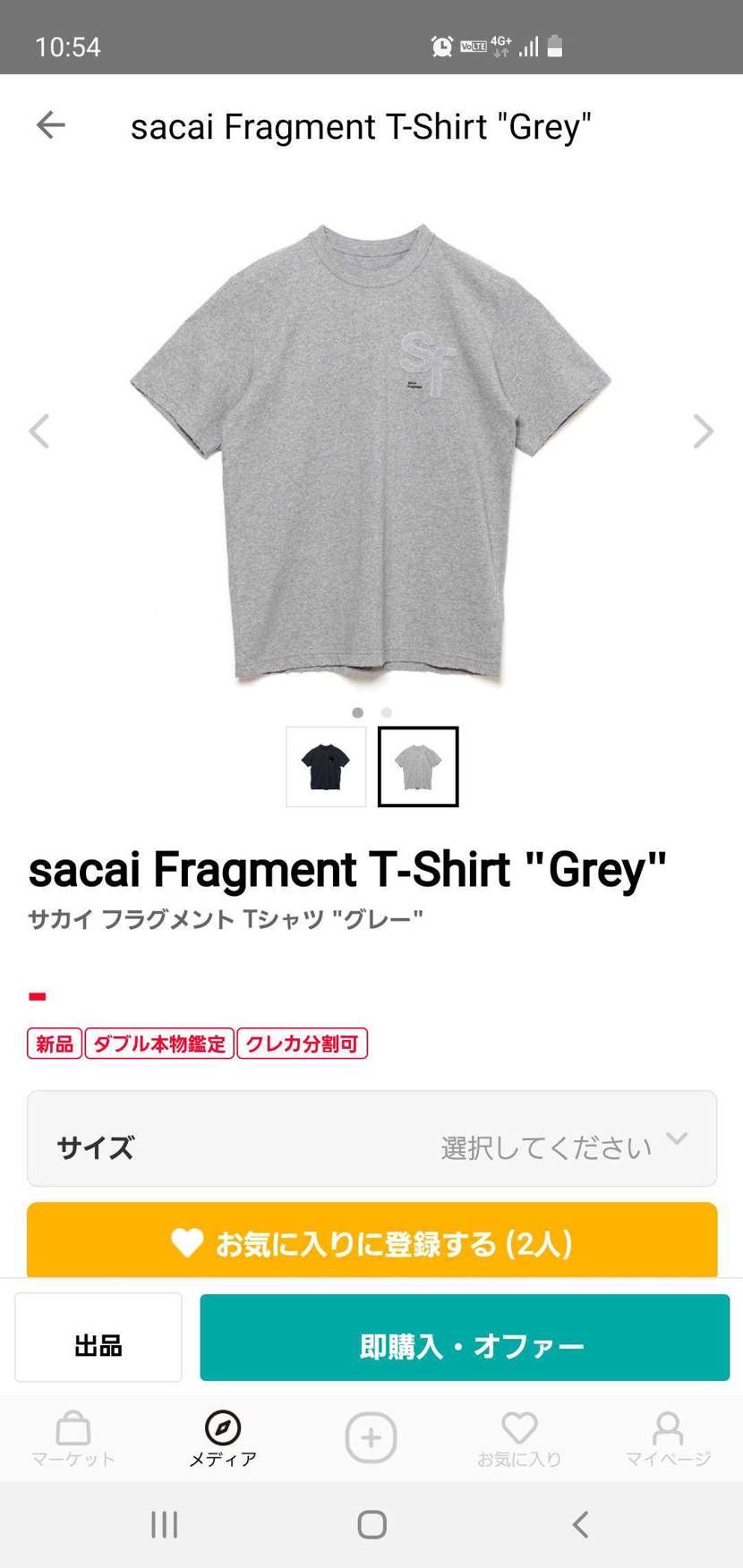Tap the ダブル本物鑑定 badge
Image resolution: width=743 pixels, height=1568 pixels.
158,1044
